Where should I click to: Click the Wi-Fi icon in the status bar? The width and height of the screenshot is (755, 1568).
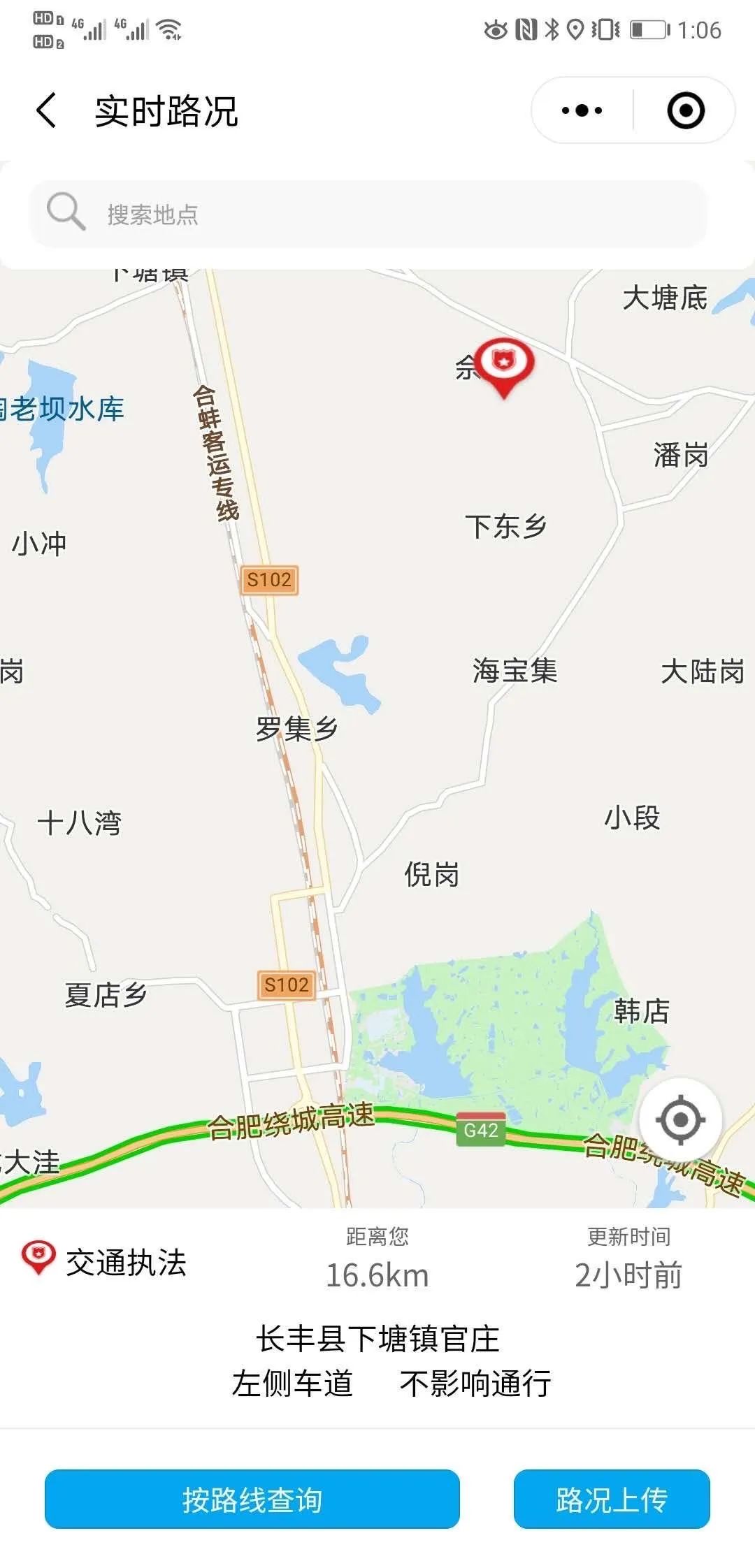168,27
